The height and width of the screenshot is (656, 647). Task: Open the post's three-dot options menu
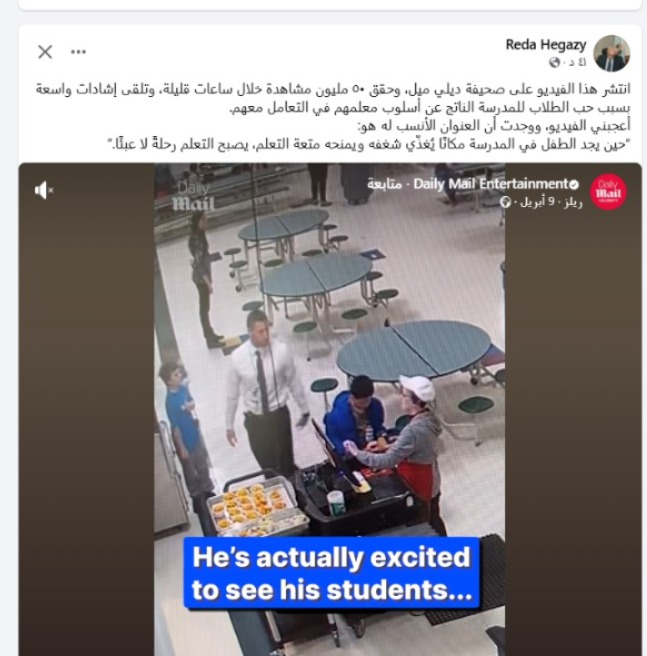click(x=79, y=52)
